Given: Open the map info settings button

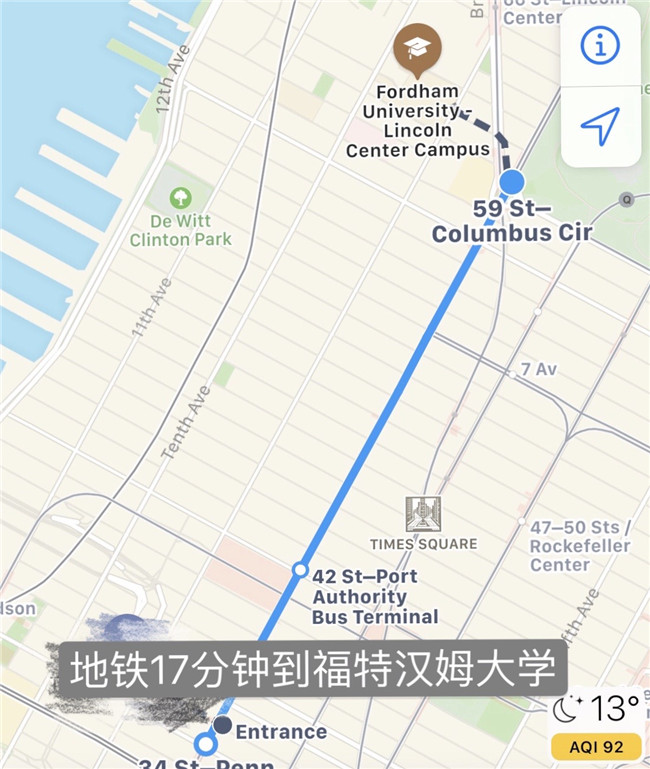Looking at the screenshot, I should [601, 45].
